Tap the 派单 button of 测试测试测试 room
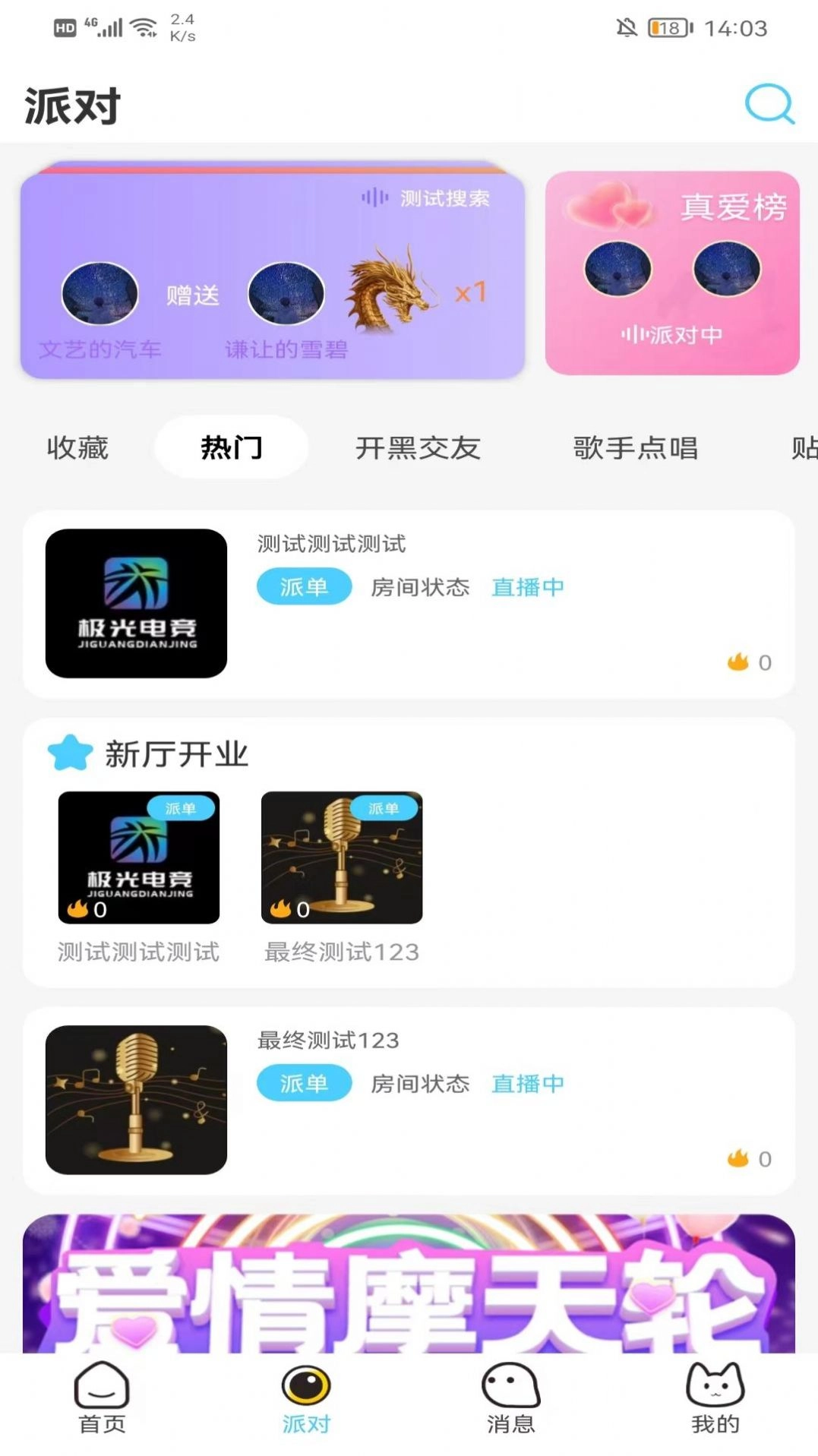818x1456 pixels. 304,586
